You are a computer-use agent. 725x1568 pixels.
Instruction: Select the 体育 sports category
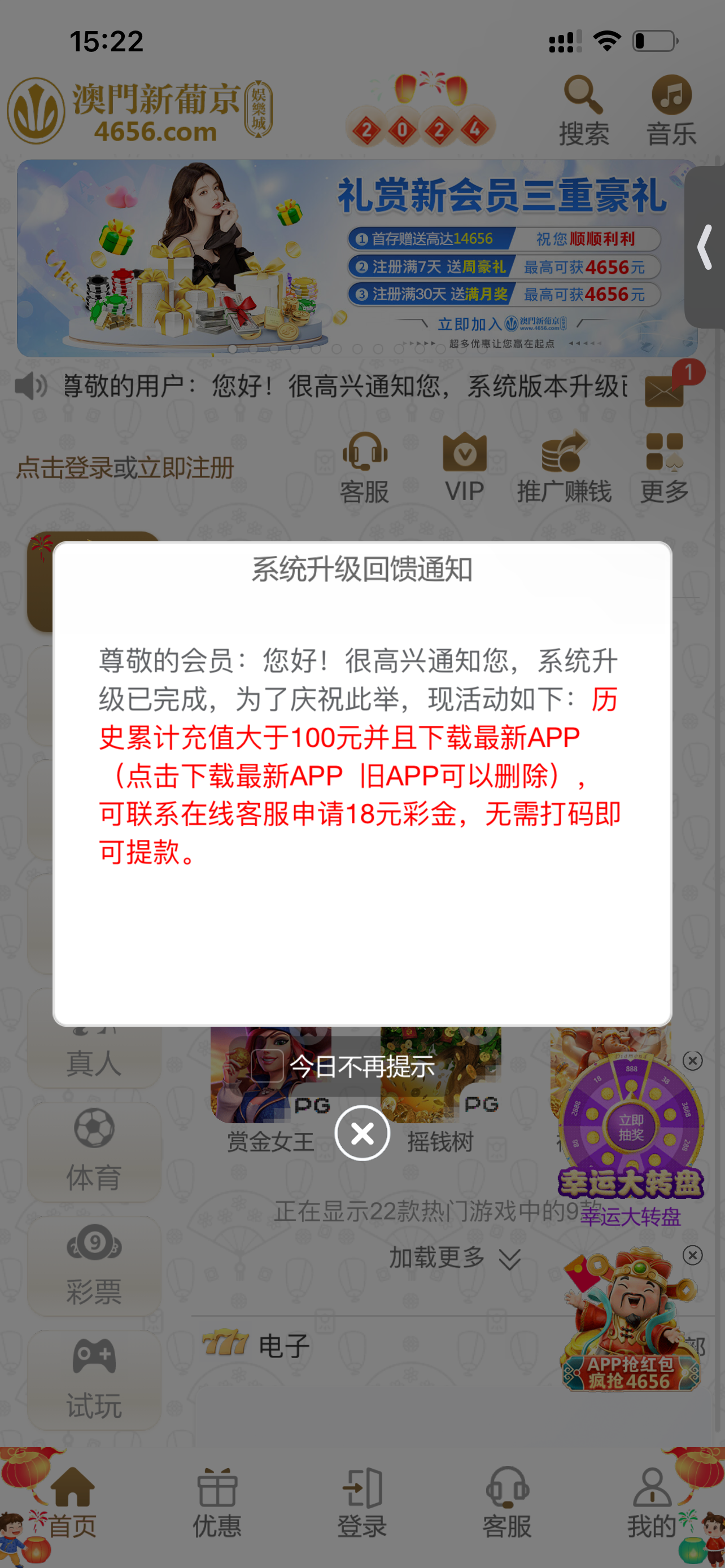(94, 1150)
